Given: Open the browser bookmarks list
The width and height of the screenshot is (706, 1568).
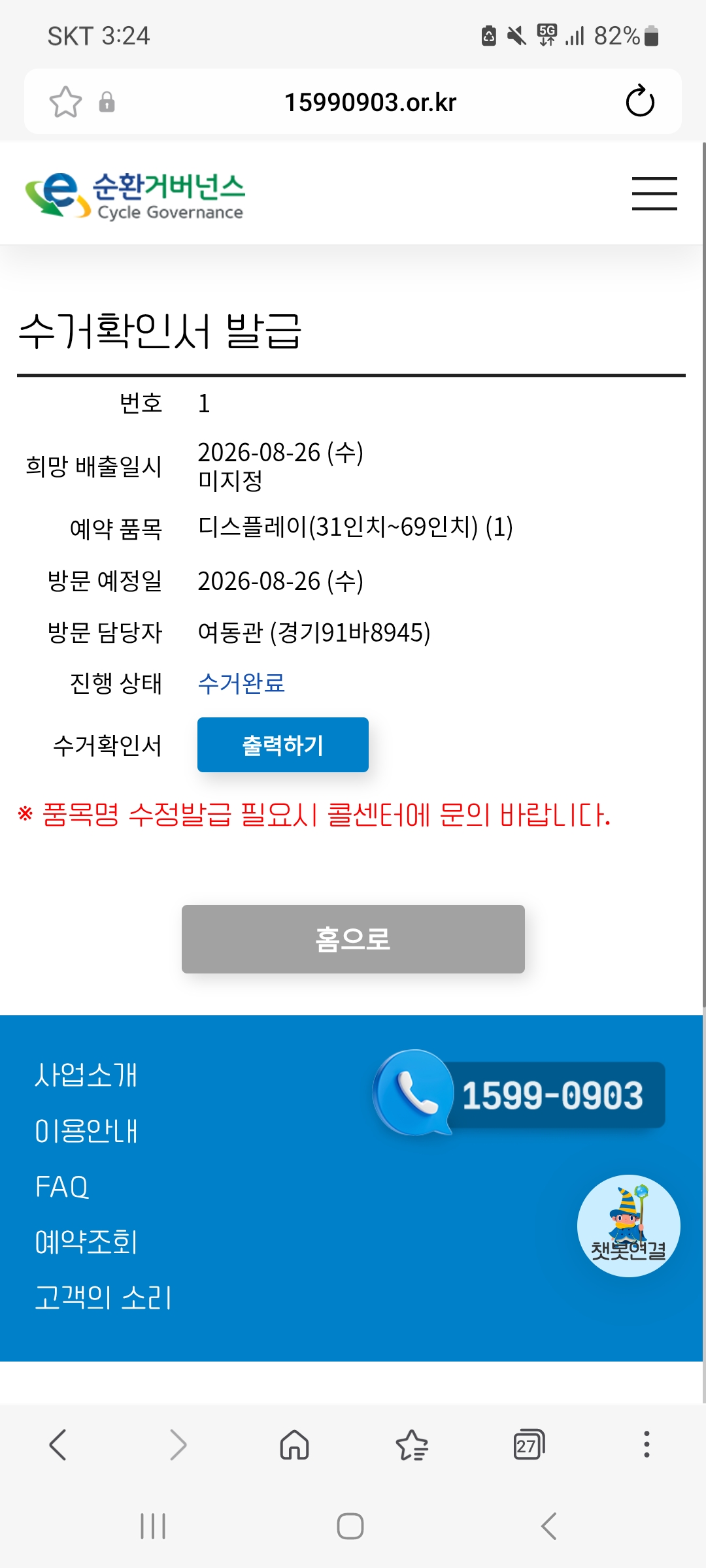Looking at the screenshot, I should pos(412,1445).
